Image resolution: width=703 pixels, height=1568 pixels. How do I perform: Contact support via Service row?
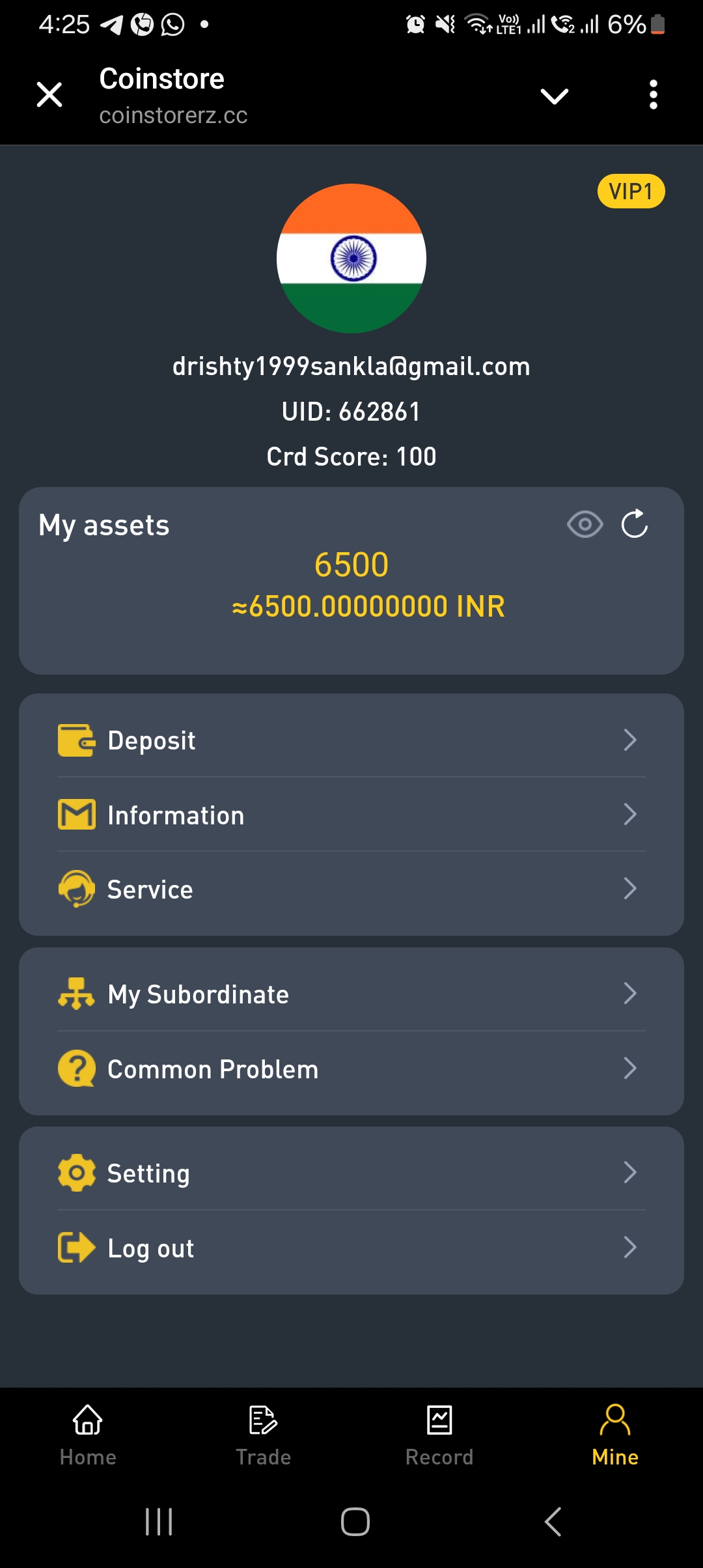(351, 889)
